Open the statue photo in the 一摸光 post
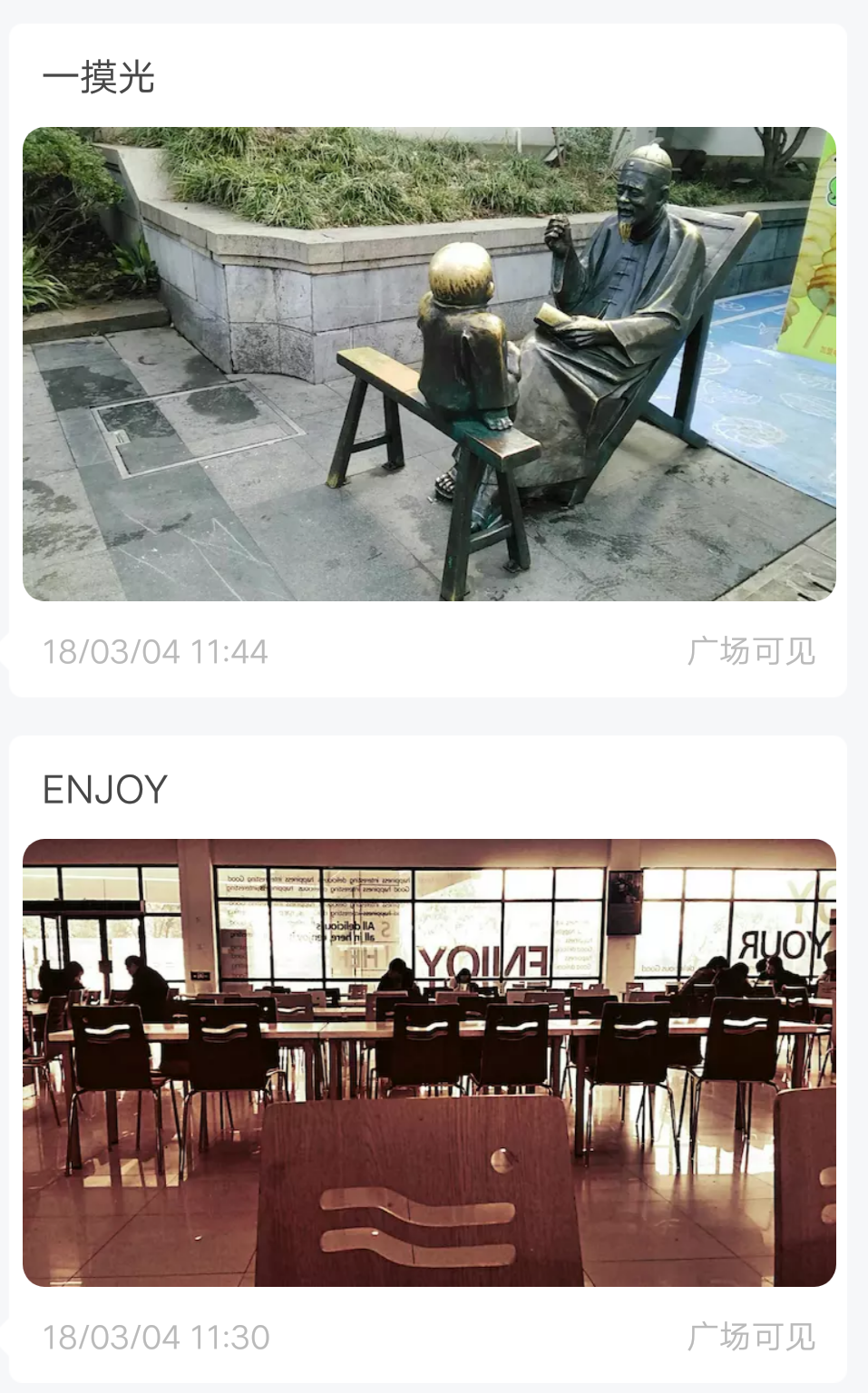 click(429, 364)
